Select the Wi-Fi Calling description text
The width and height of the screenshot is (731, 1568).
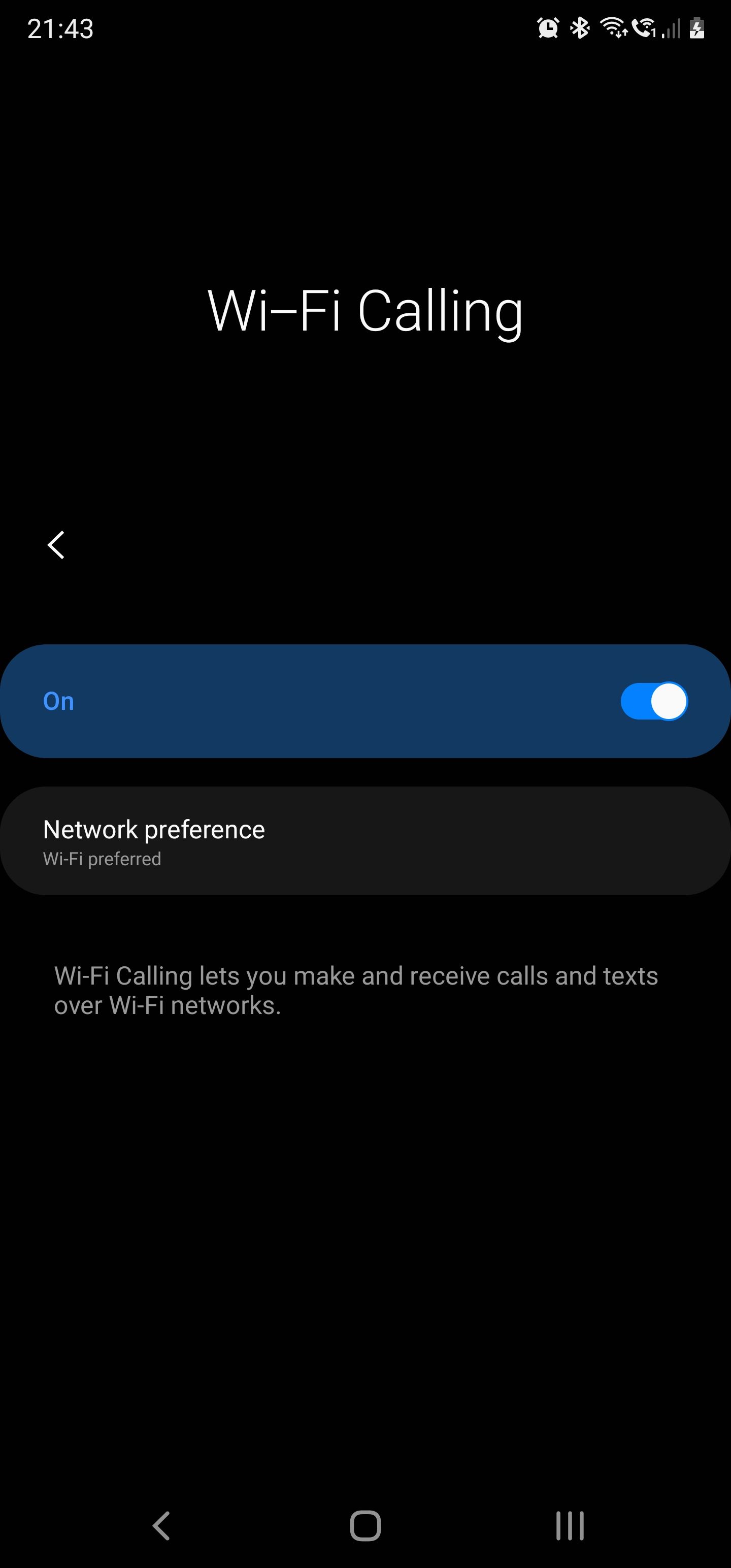pos(355,990)
